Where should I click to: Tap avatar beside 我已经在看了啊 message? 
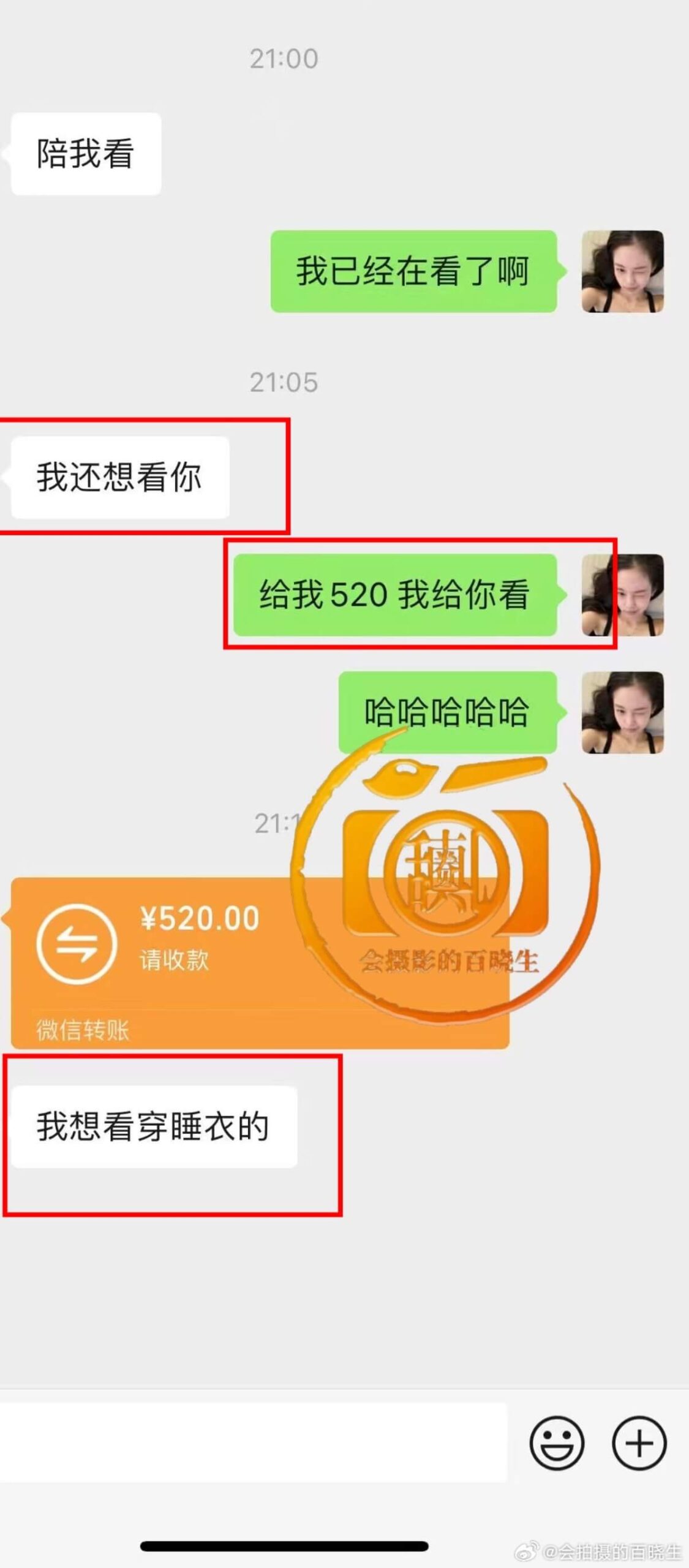click(622, 271)
